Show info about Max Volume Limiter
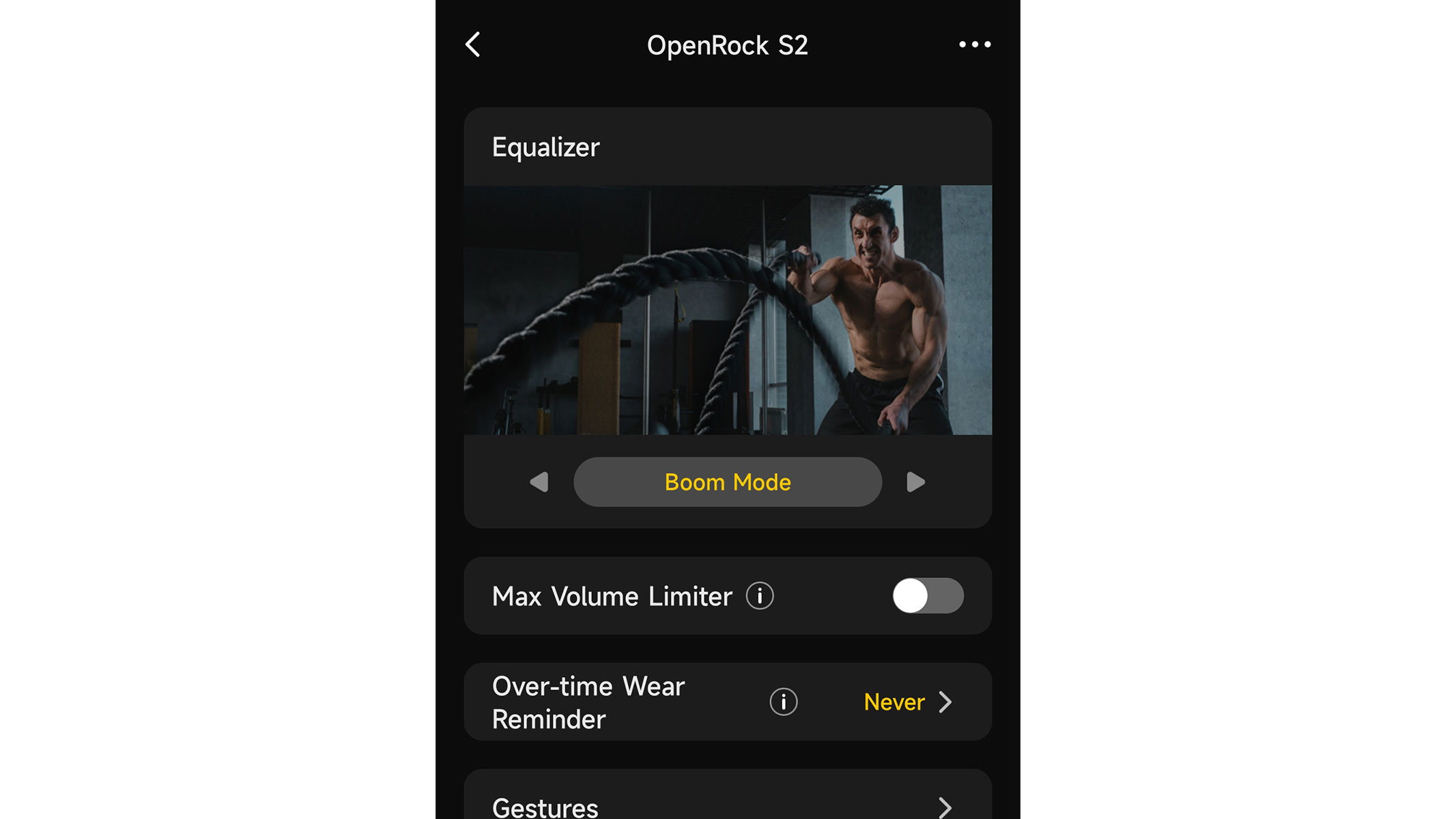 759,596
